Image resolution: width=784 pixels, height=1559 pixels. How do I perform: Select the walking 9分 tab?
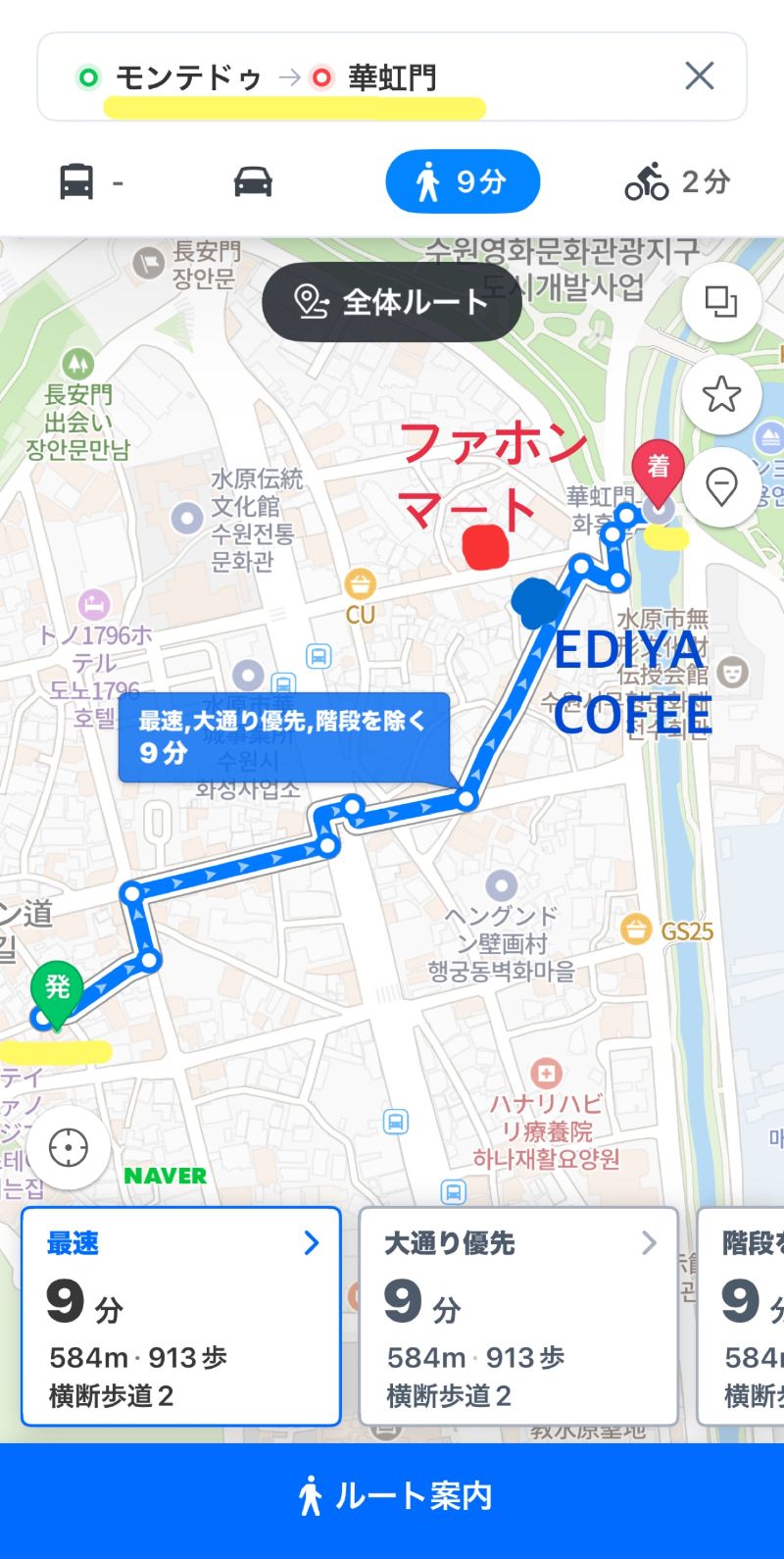tap(462, 181)
